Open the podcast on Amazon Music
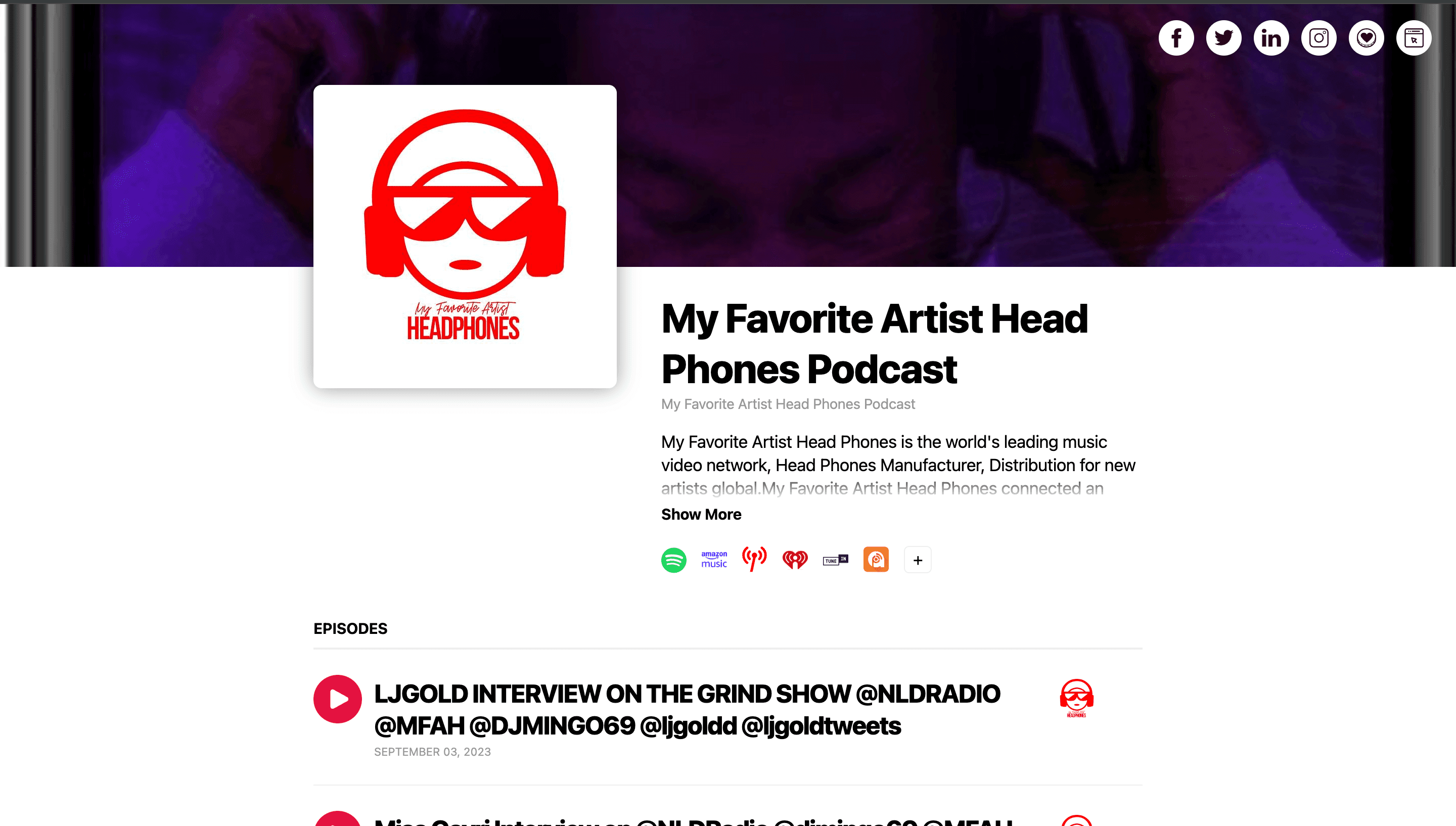 714,560
